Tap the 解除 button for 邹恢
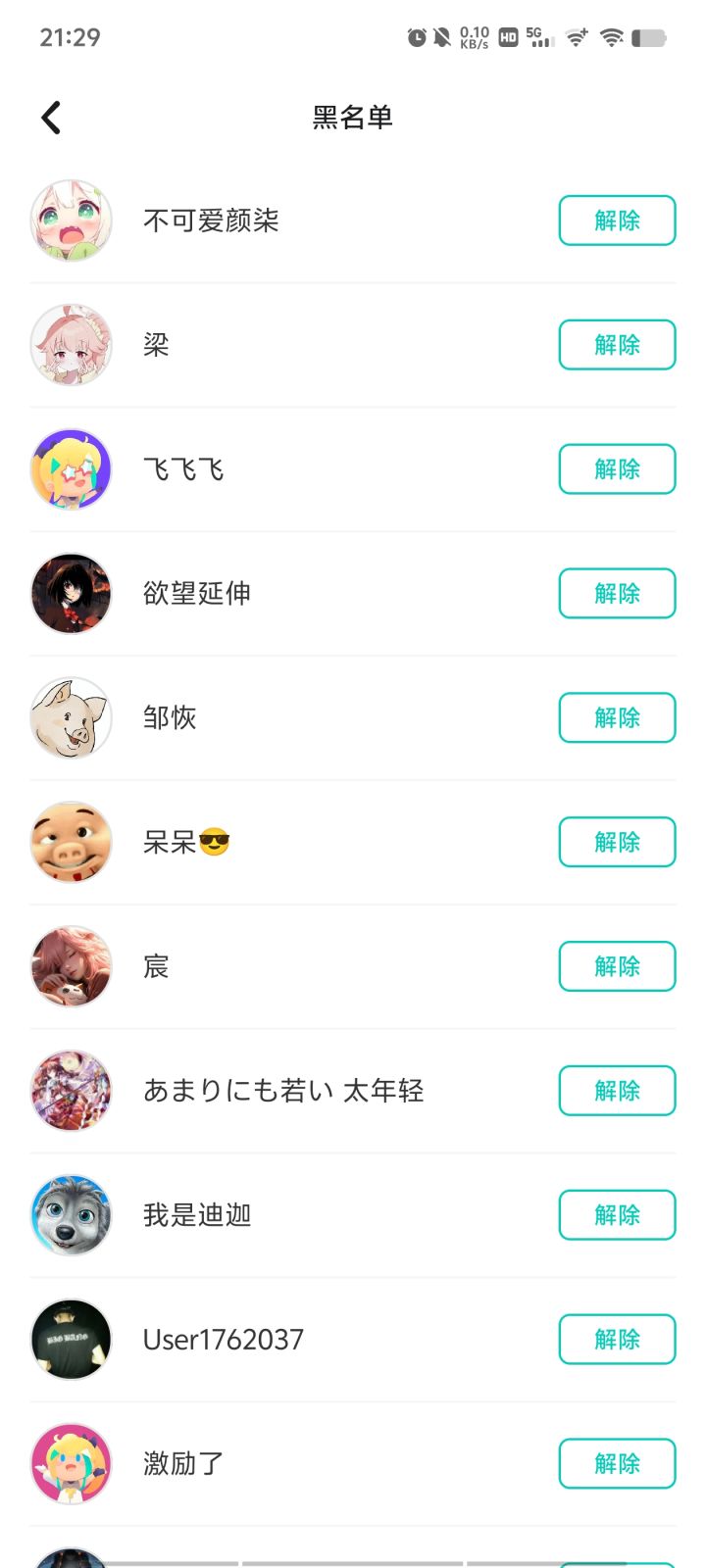The height and width of the screenshot is (1568, 706). click(x=617, y=718)
